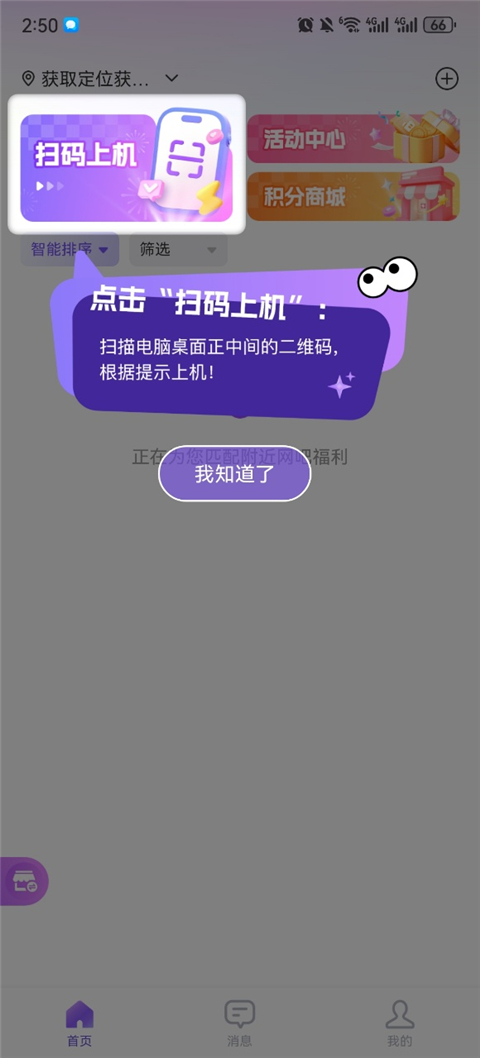The height and width of the screenshot is (1058, 480).
Task: Switch to the 我的 tab
Action: point(400,1023)
